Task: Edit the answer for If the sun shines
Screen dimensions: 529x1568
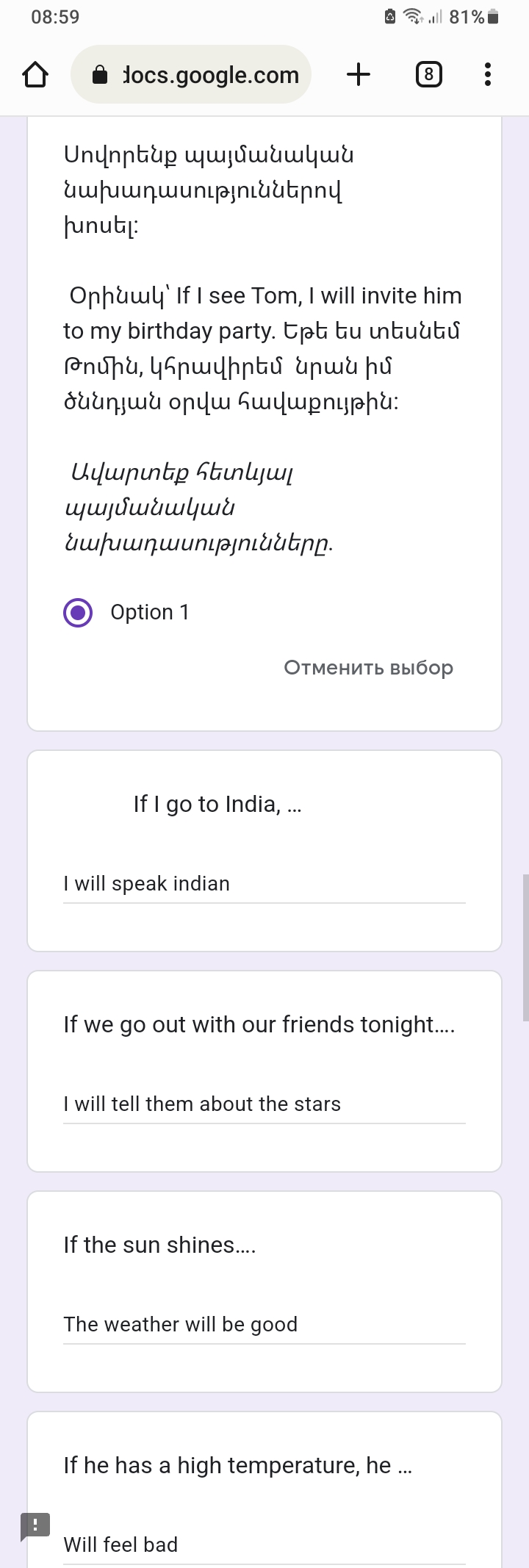Action: [x=264, y=1324]
